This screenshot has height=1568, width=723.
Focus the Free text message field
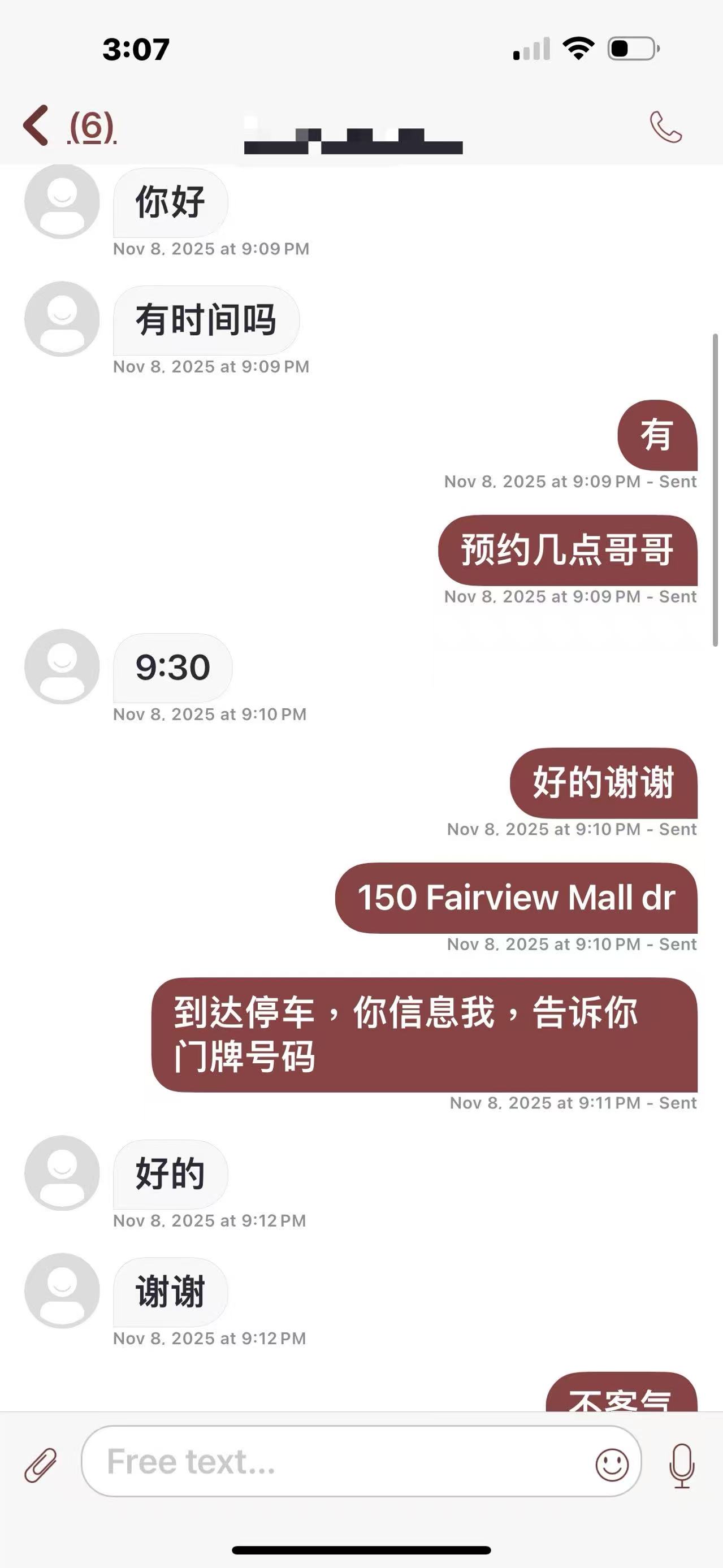click(335, 1462)
